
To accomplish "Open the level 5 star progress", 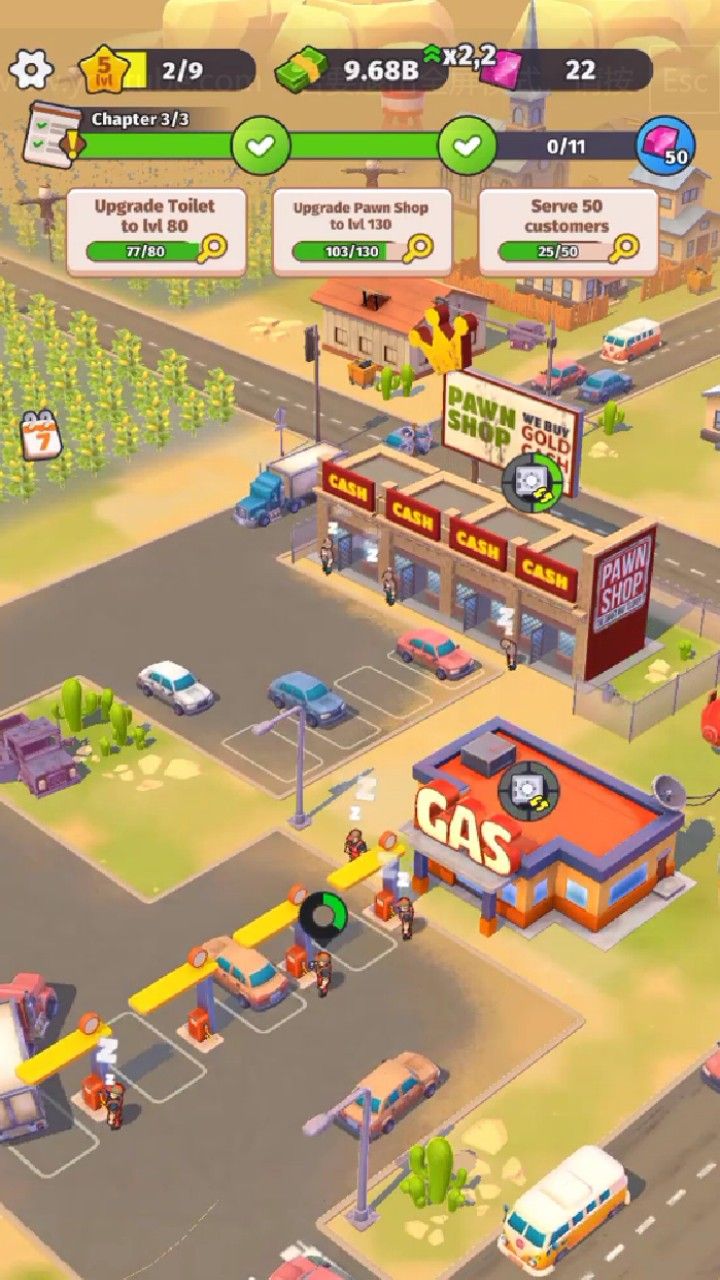I will coord(104,69).
